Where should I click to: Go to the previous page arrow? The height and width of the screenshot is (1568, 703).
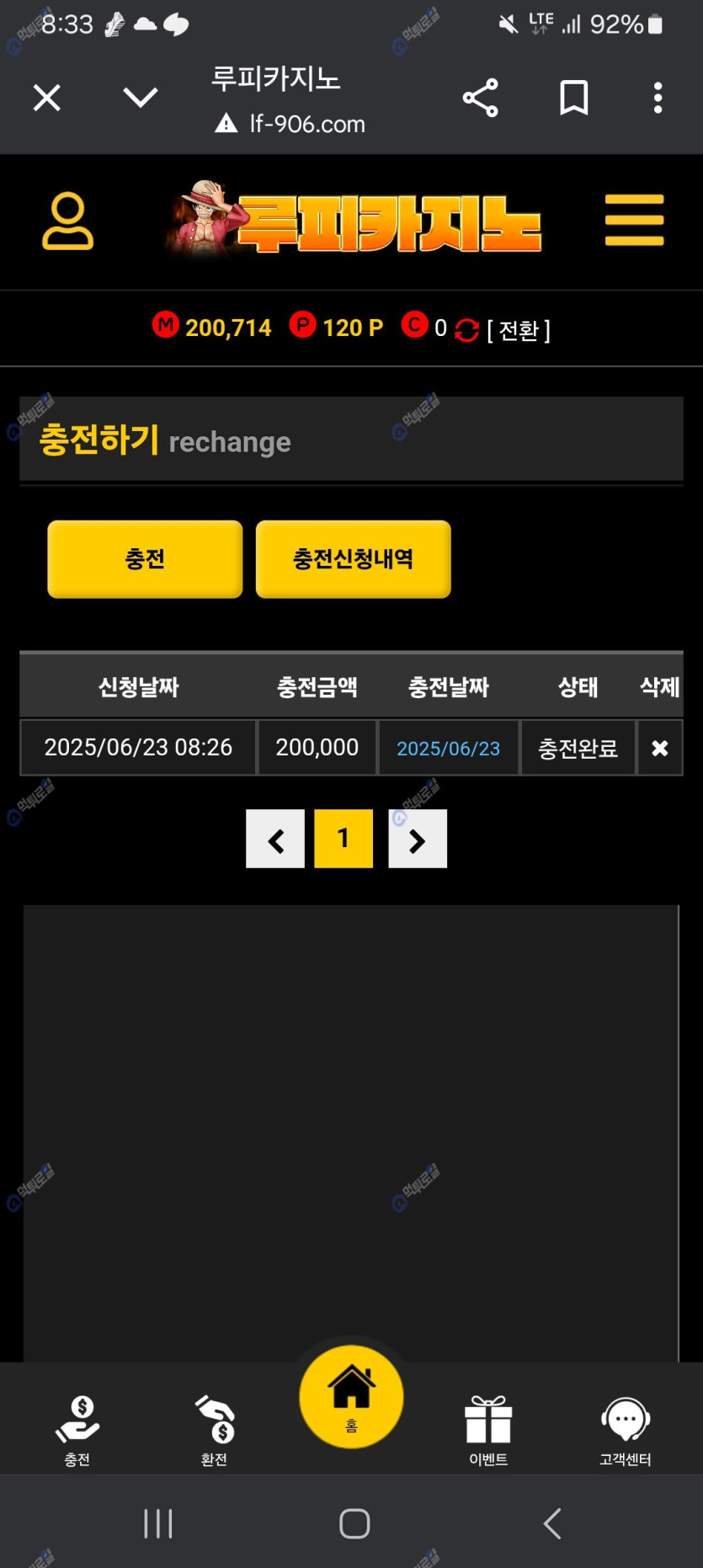(275, 840)
